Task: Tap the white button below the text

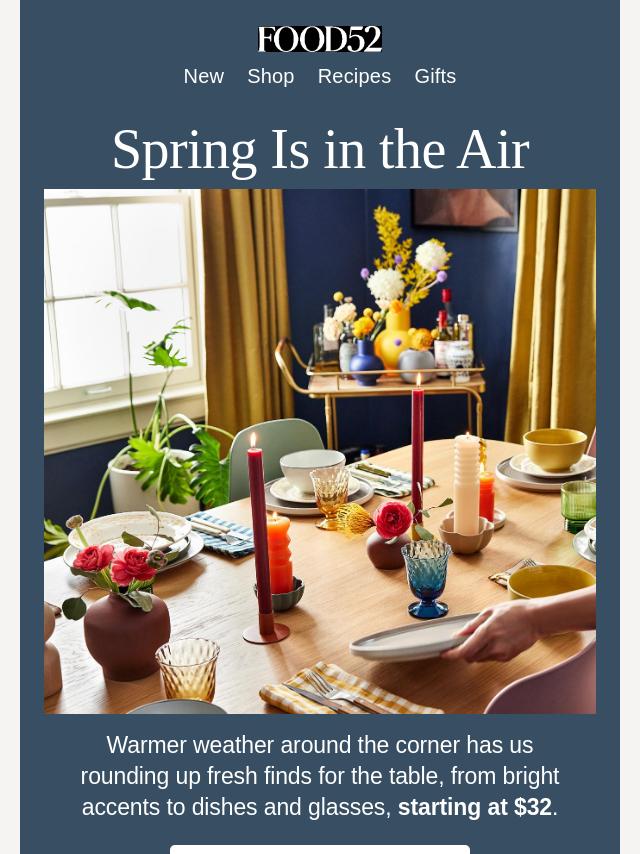Action: click(x=320, y=849)
